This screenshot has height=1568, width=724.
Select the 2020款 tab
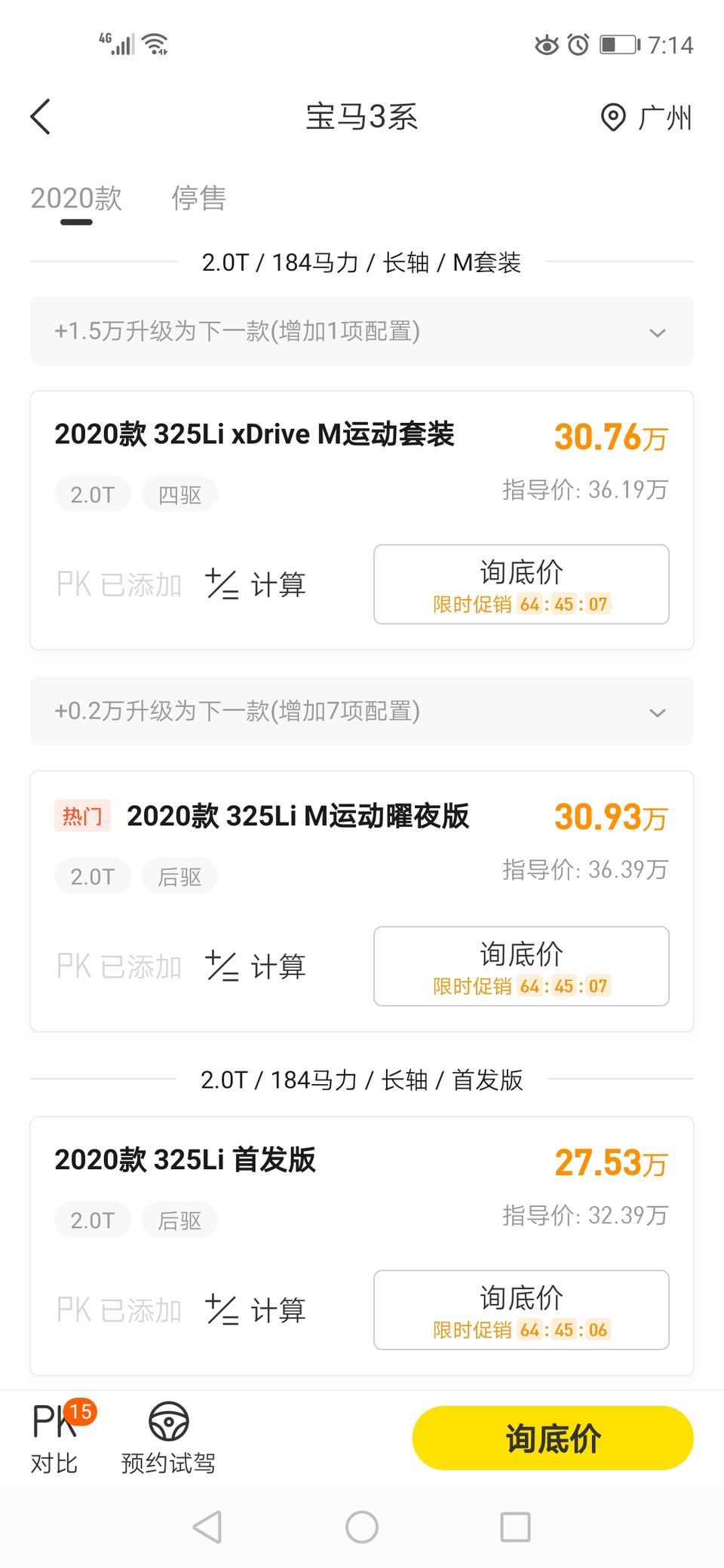point(76,198)
